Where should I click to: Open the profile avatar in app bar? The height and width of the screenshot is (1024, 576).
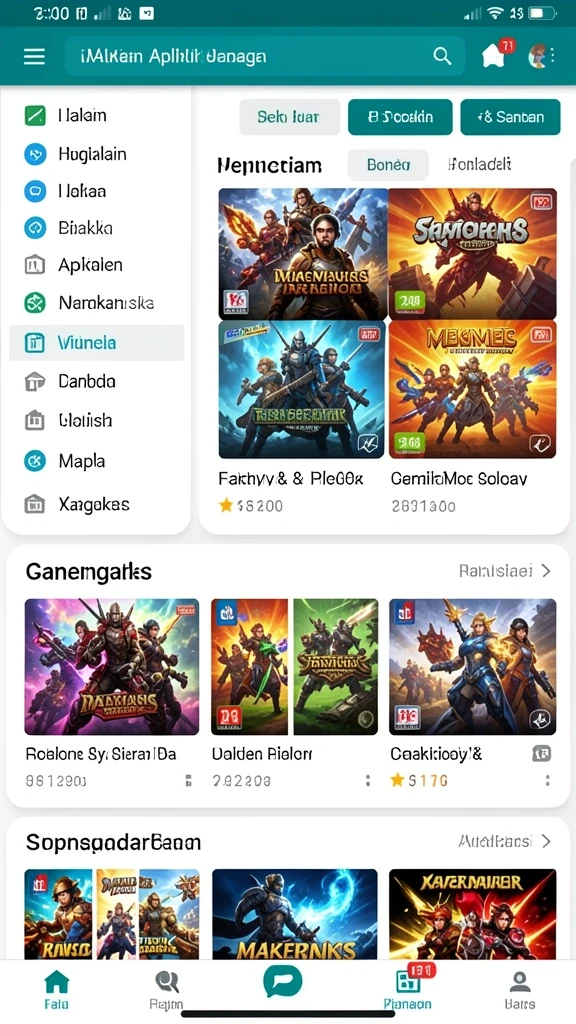pos(537,56)
